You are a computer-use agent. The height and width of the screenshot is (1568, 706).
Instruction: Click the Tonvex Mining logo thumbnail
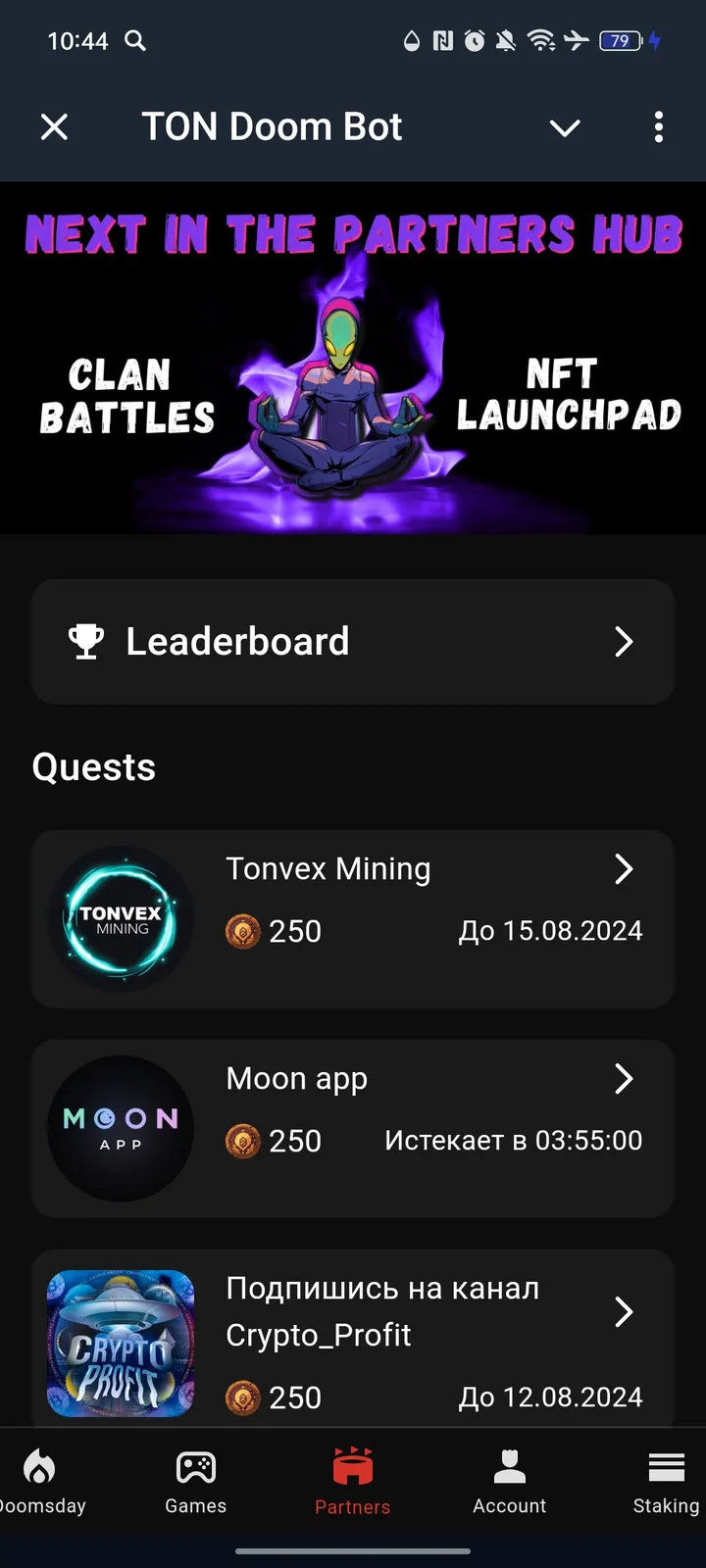coord(120,918)
